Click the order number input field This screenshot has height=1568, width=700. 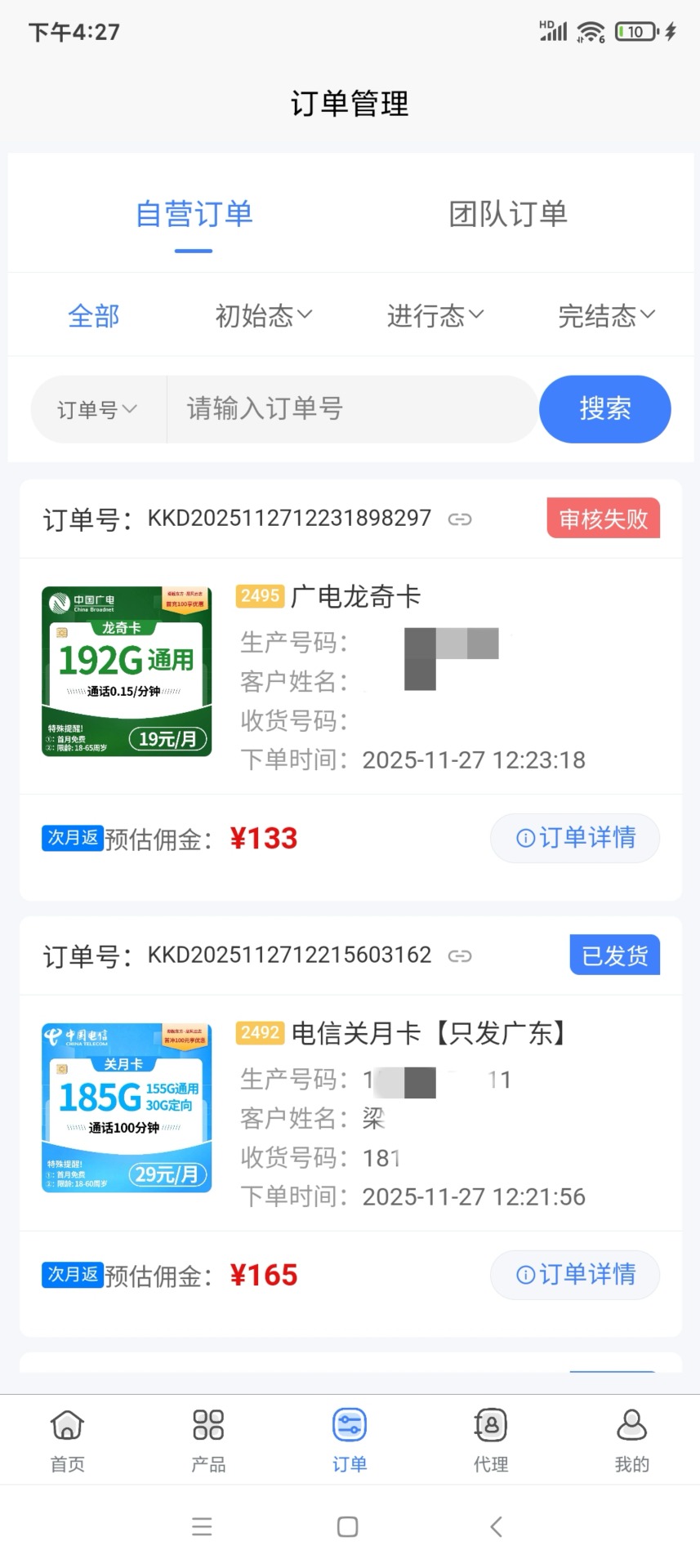(351, 409)
